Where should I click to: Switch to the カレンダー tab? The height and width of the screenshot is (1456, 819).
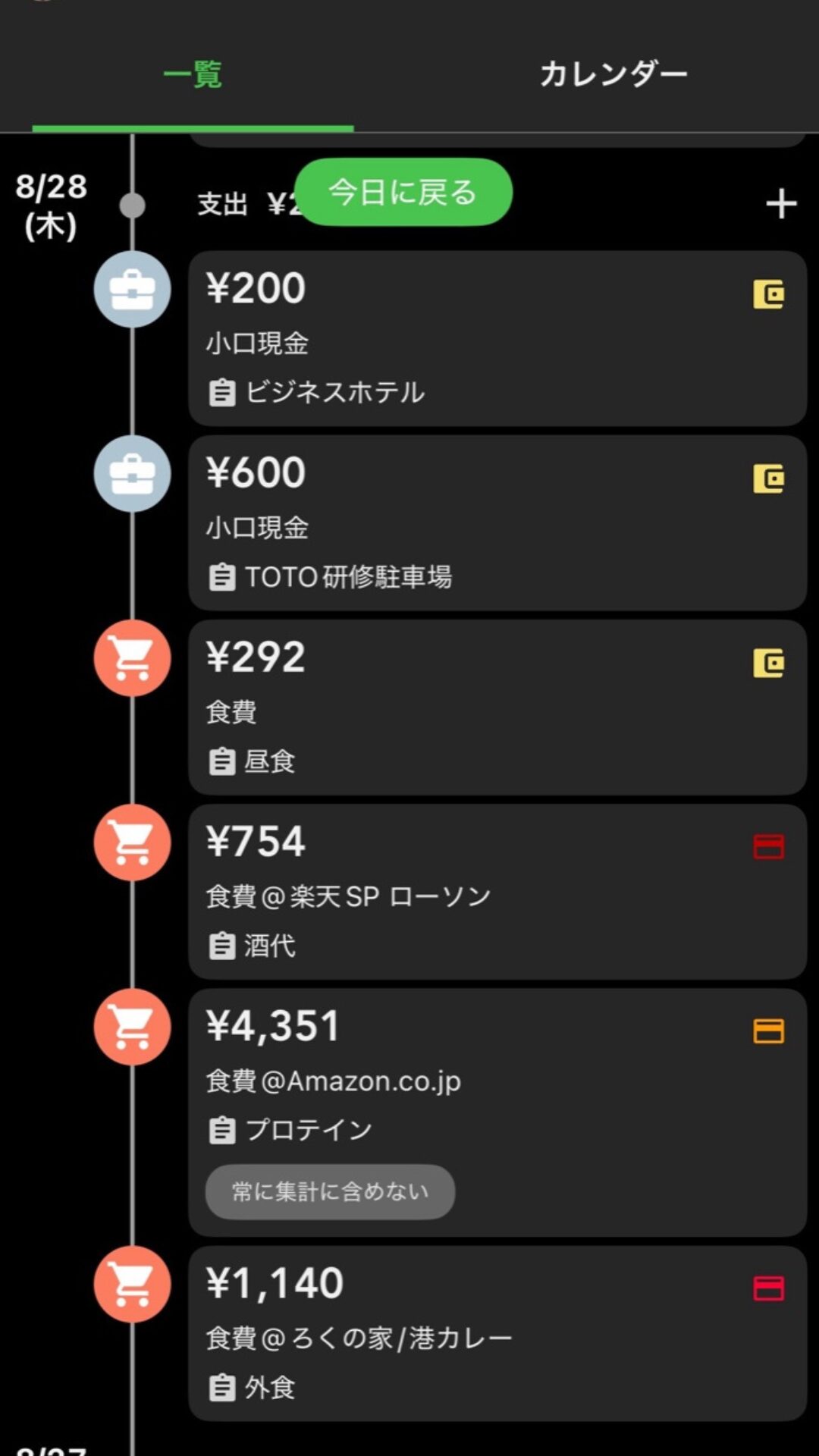click(614, 73)
